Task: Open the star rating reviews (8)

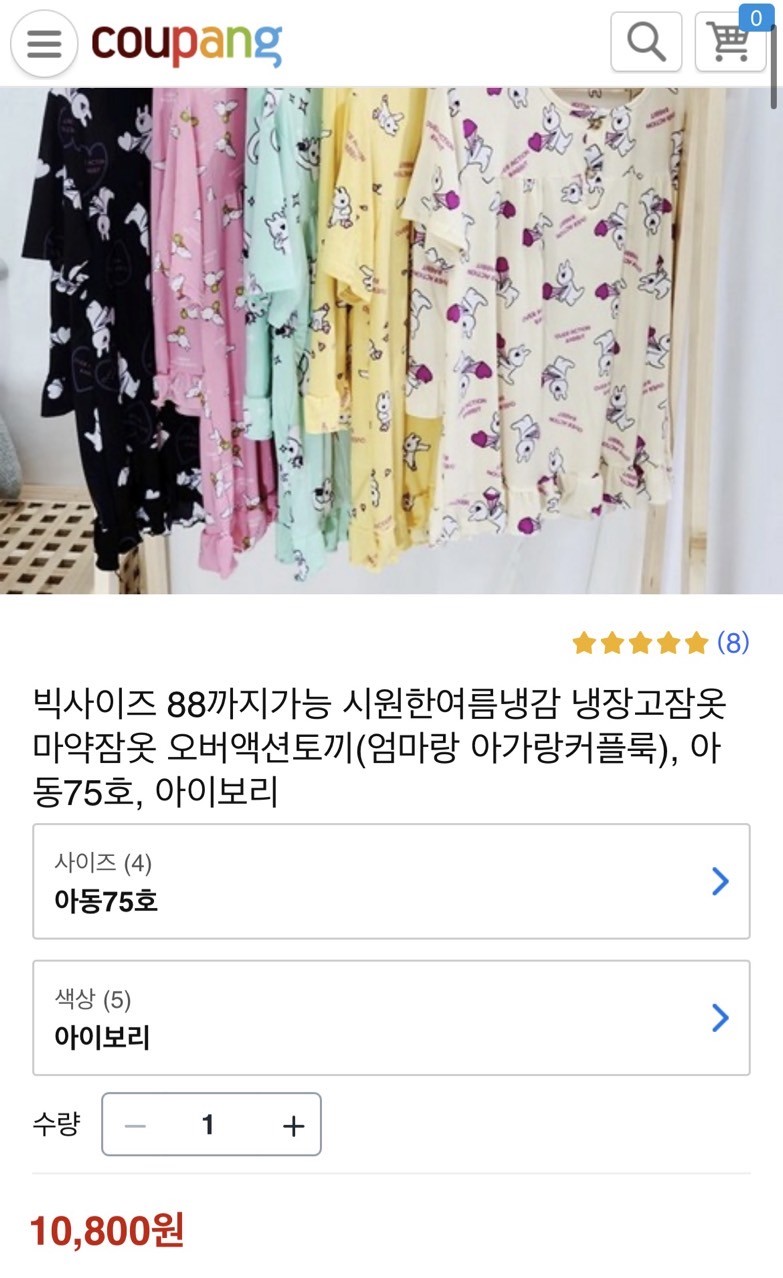Action: [x=660, y=642]
